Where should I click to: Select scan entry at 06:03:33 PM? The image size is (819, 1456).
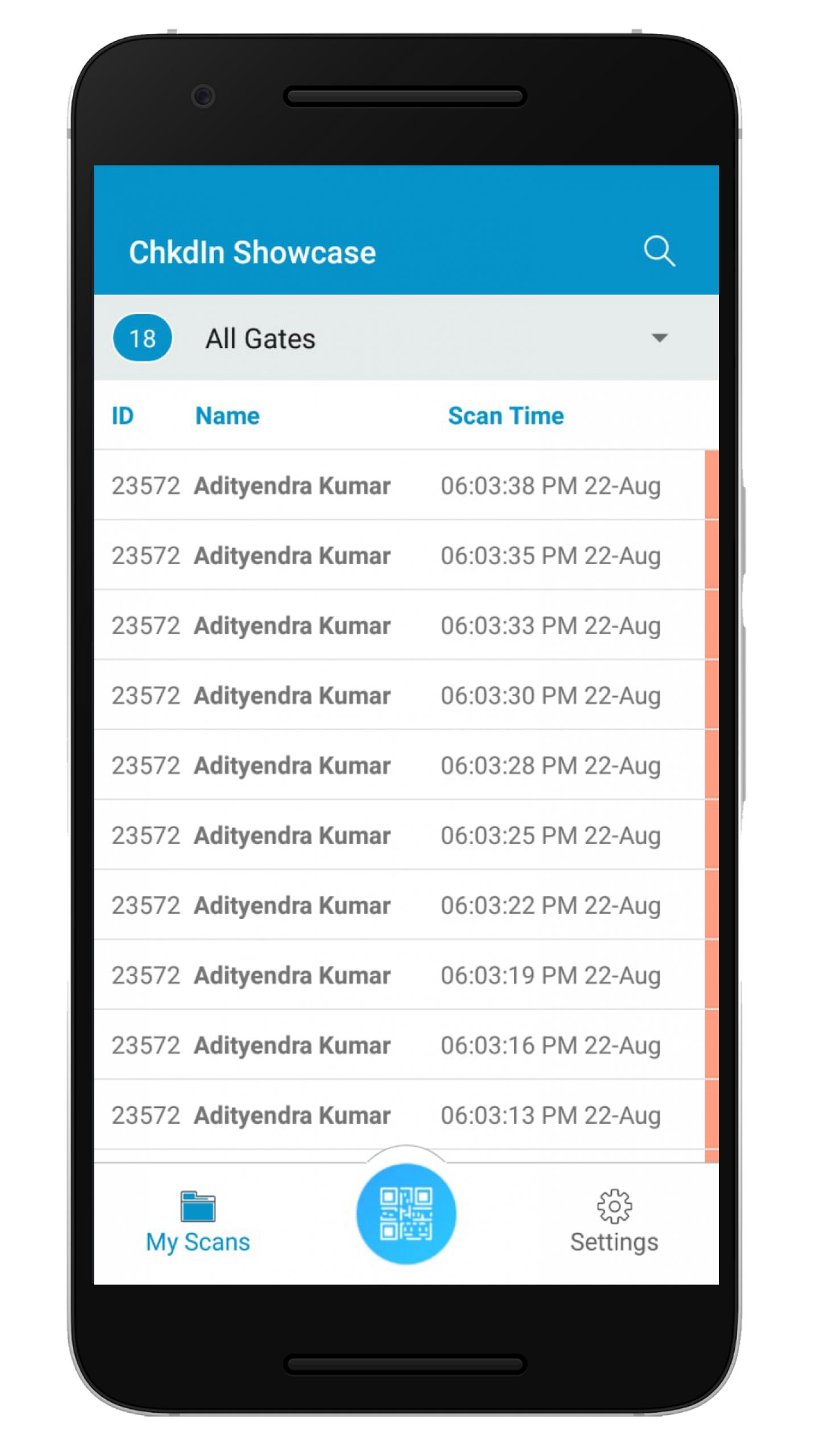[x=398, y=626]
